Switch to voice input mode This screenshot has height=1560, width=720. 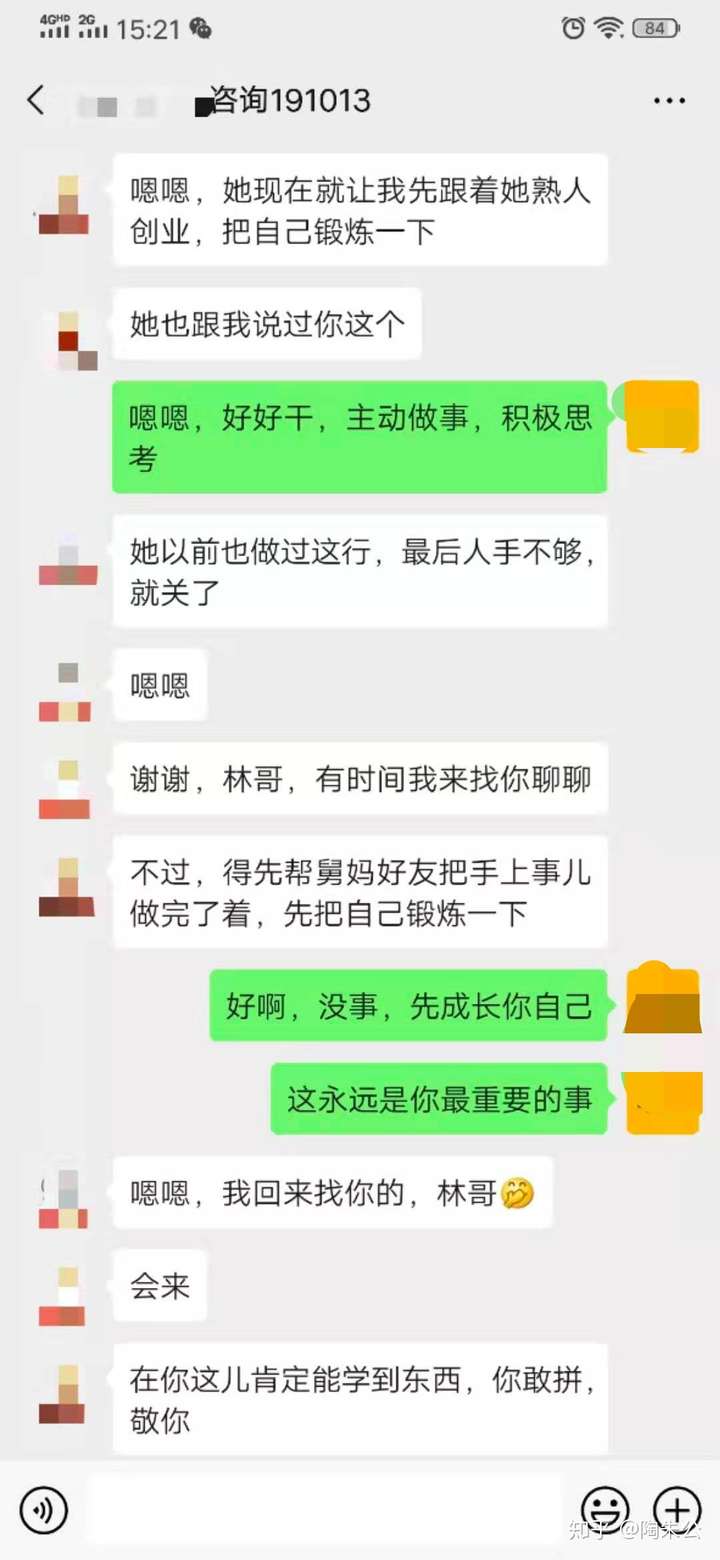click(43, 1508)
